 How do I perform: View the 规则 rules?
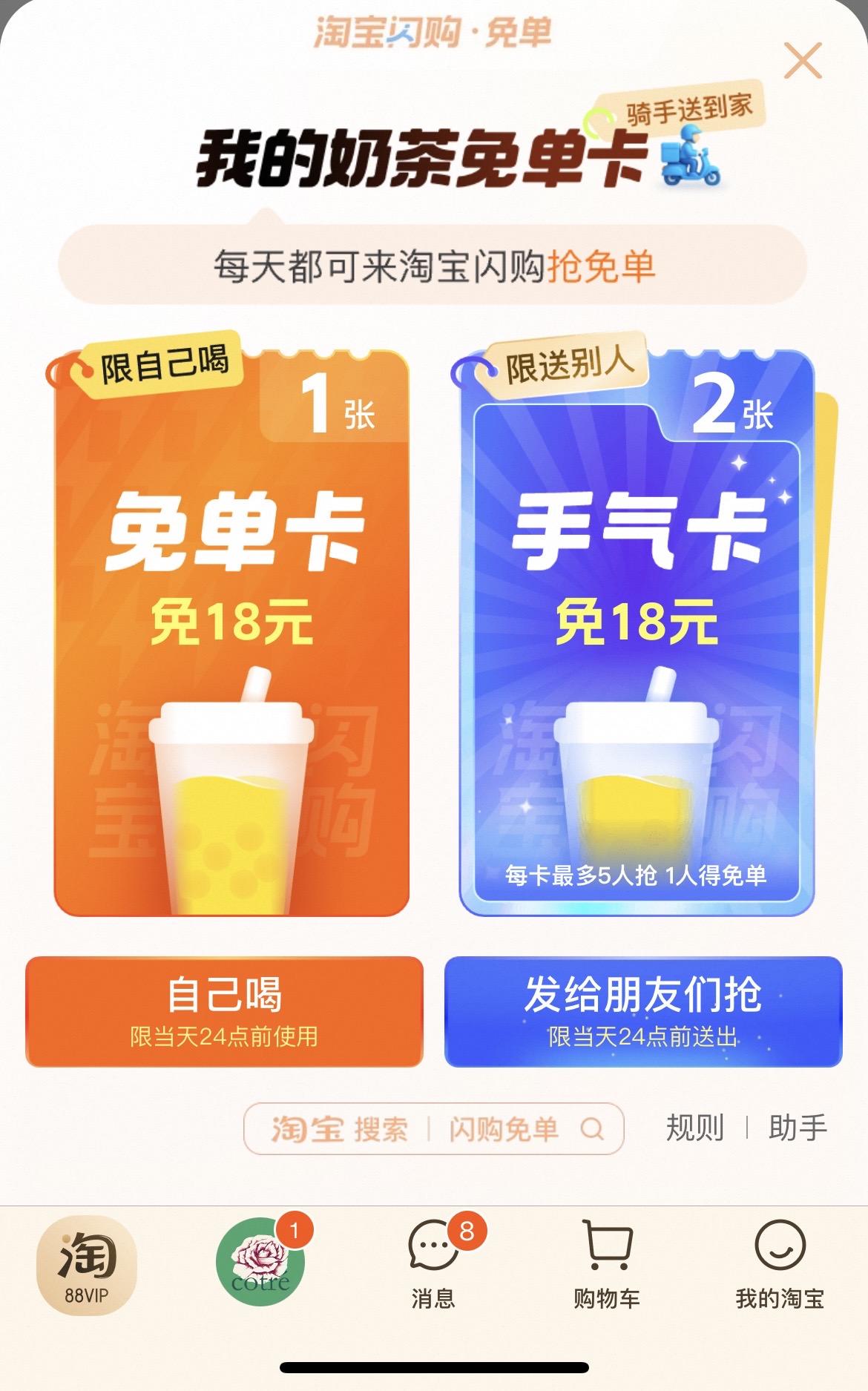(694, 1128)
